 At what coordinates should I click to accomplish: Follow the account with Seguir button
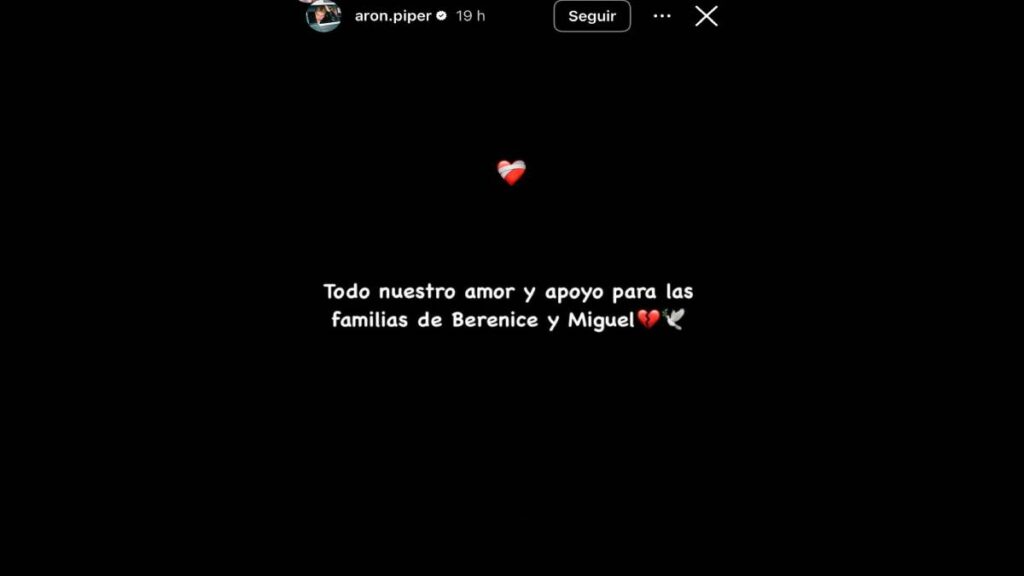(592, 16)
